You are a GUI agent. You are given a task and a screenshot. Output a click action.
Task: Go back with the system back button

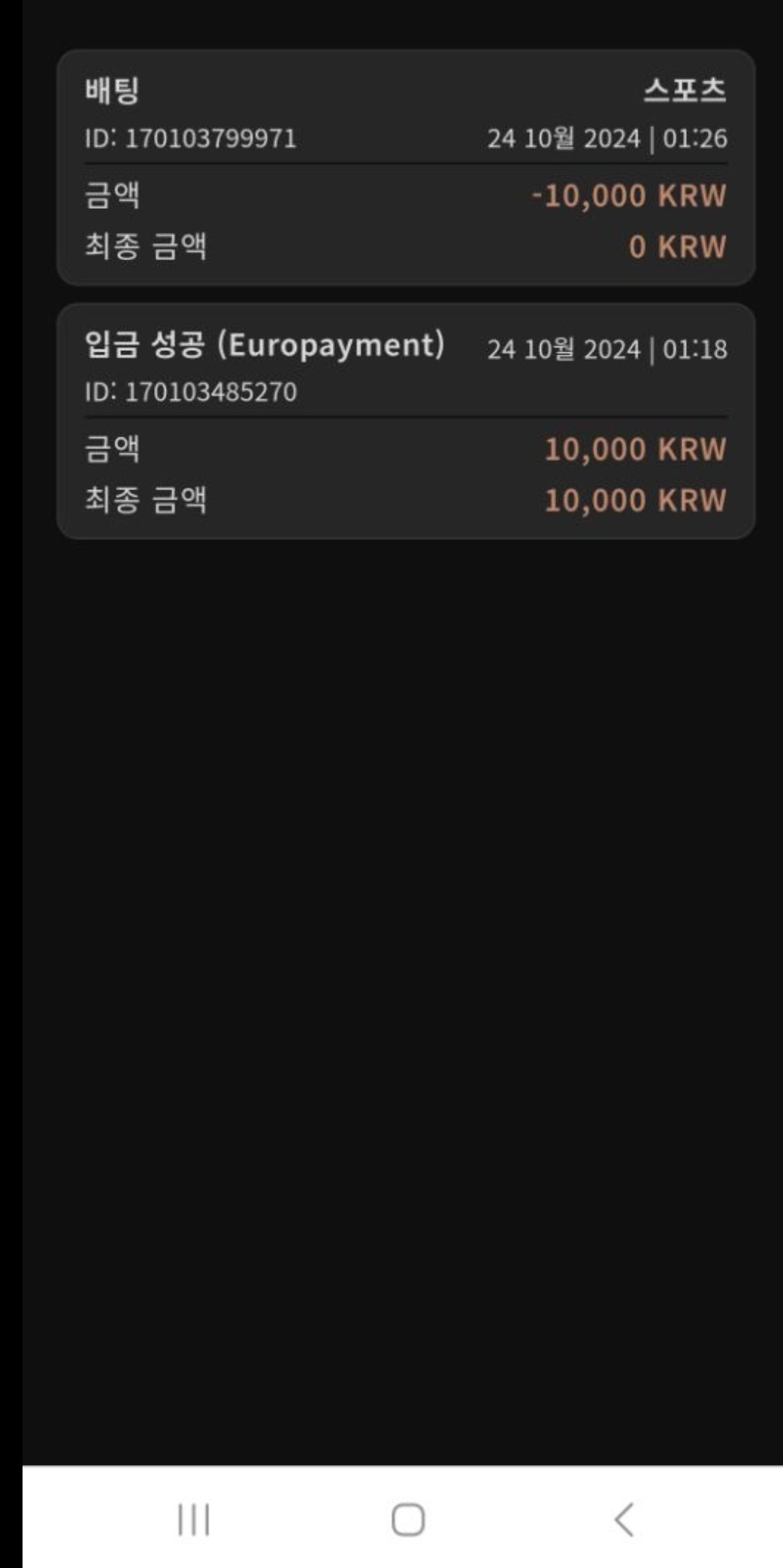[x=624, y=1519]
